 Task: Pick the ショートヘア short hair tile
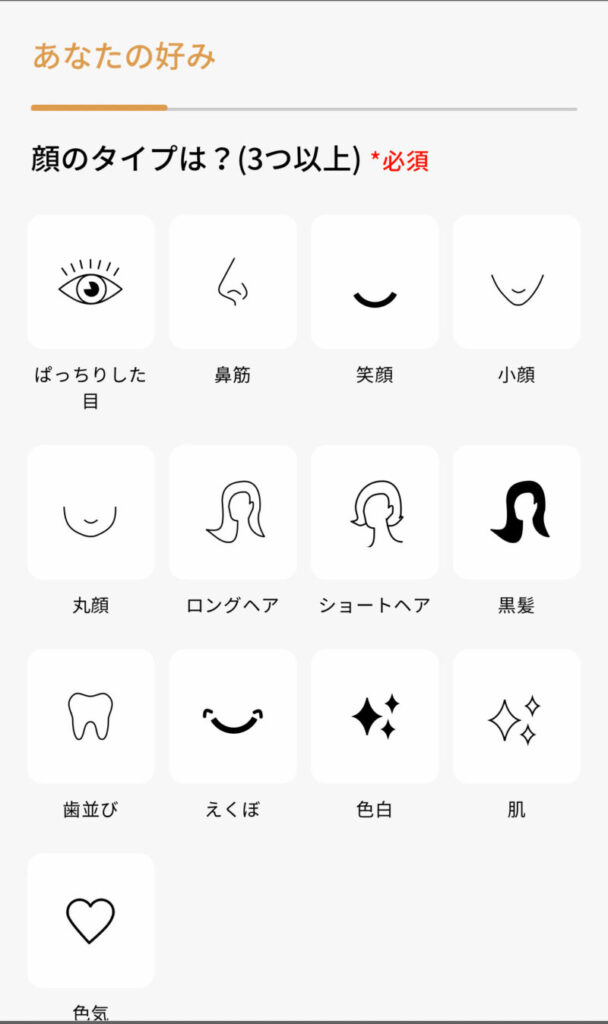tap(375, 513)
